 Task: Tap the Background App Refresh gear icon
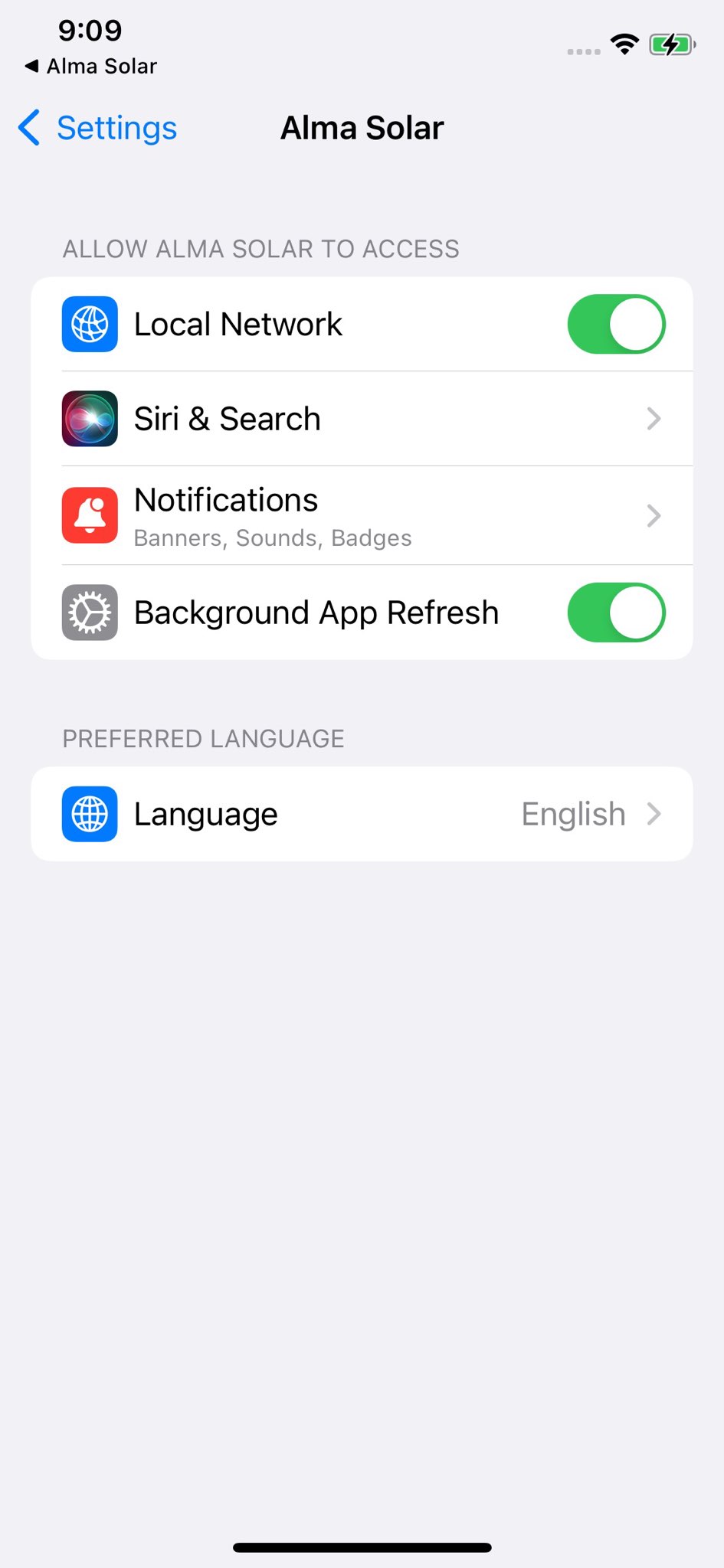point(90,612)
